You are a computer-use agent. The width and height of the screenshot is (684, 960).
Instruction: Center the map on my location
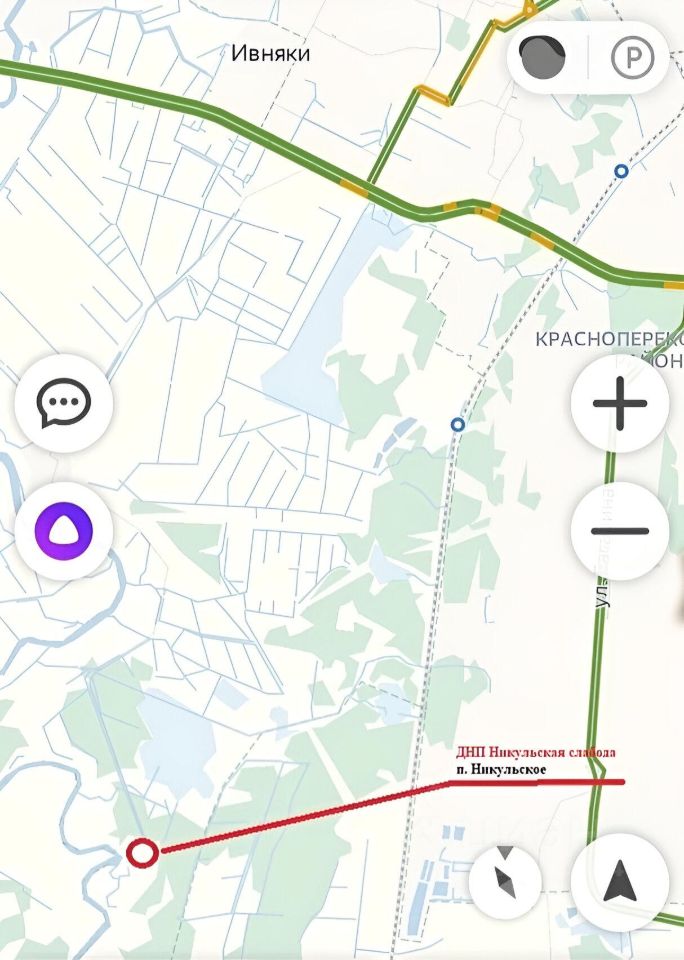point(620,882)
